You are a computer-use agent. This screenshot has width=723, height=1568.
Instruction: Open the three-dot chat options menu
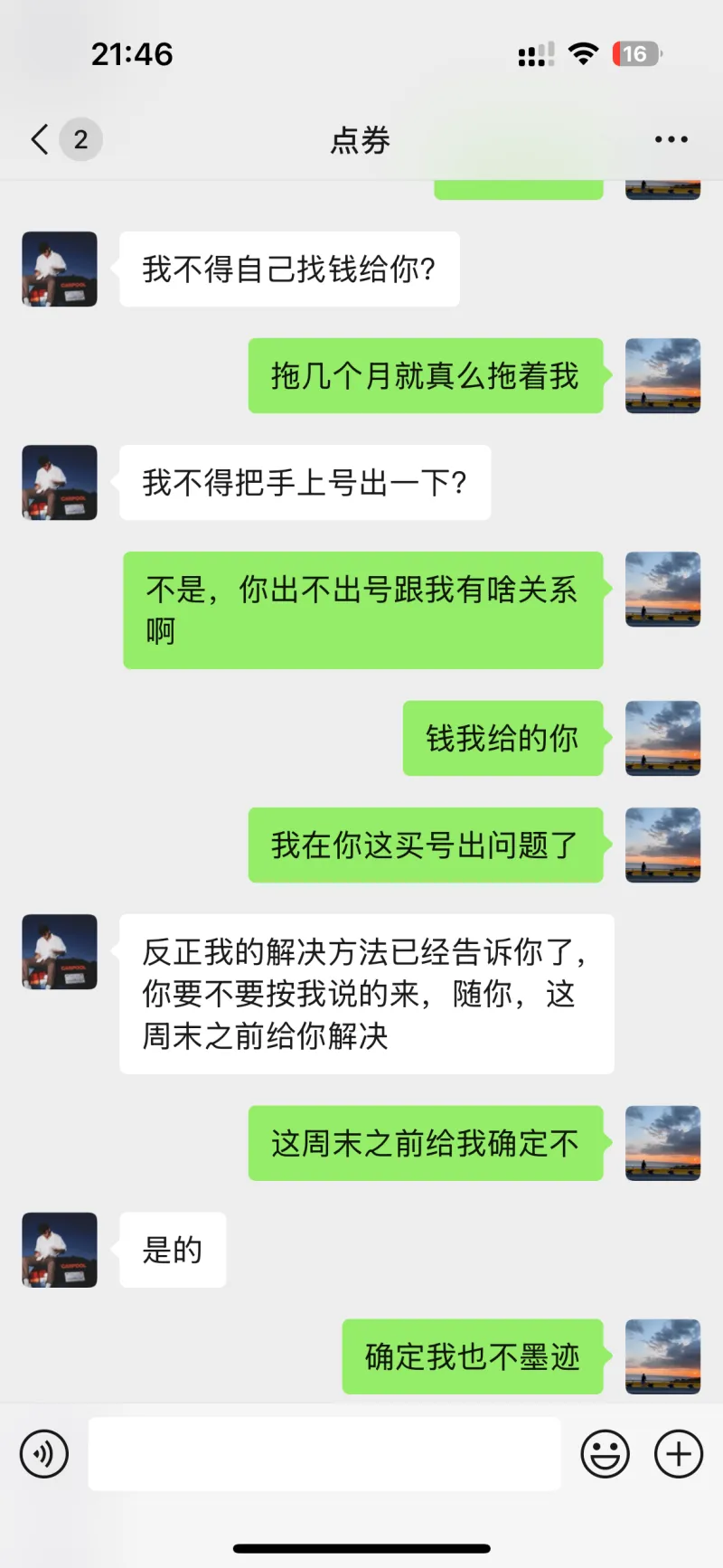point(671,139)
